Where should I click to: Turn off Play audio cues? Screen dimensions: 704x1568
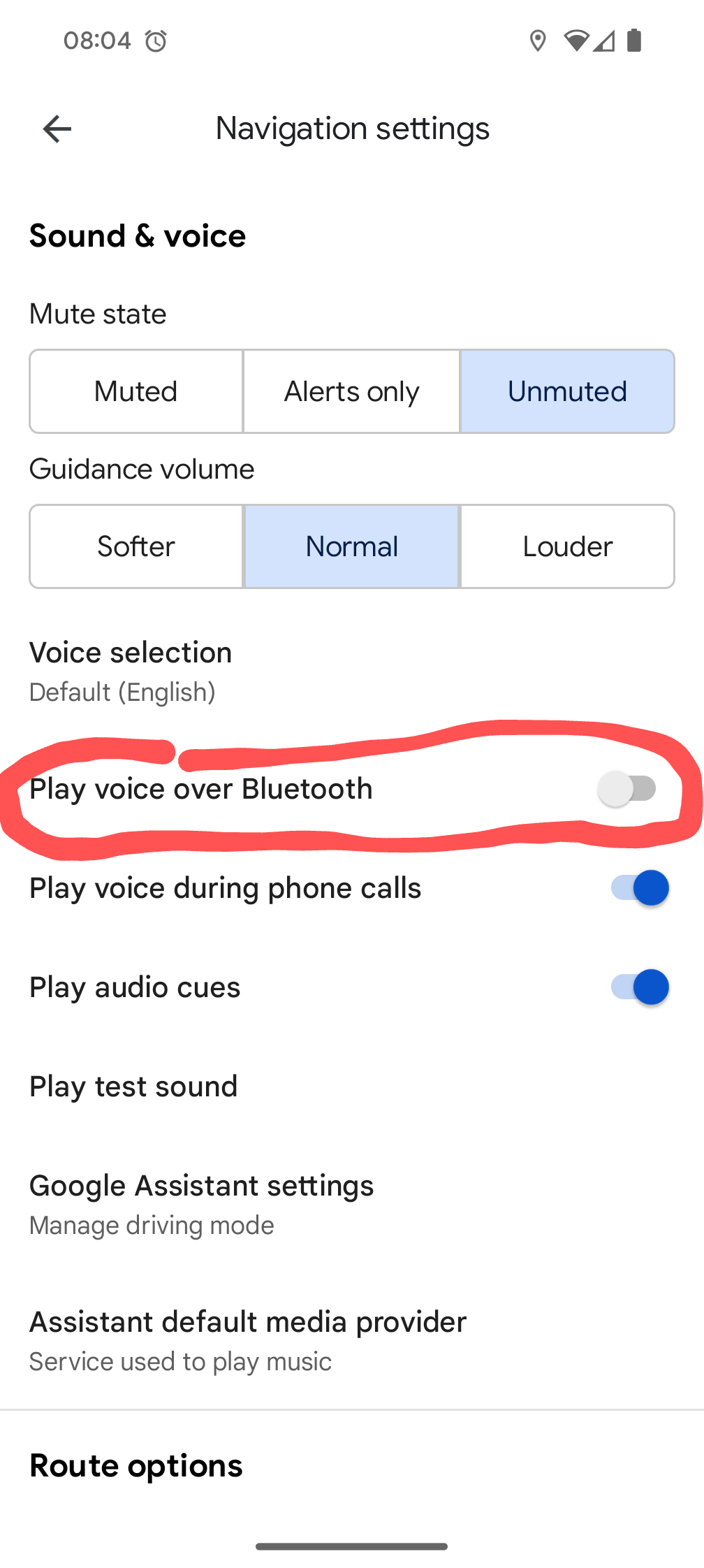coord(640,987)
